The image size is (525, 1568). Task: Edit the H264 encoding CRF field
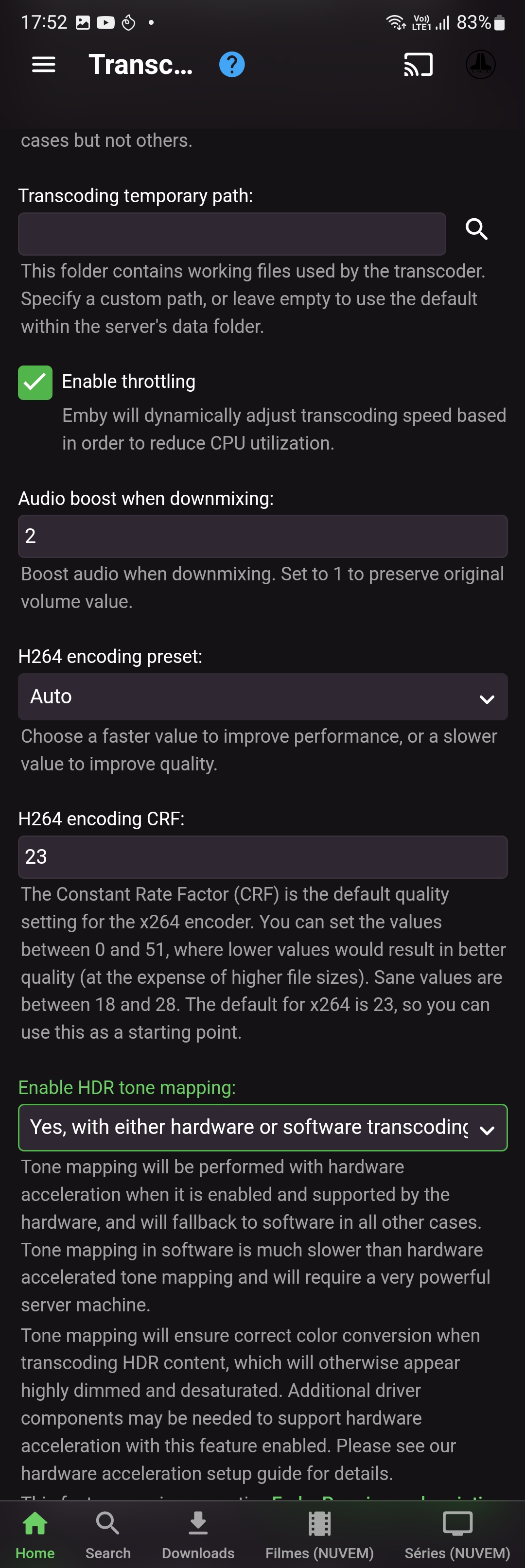[x=262, y=856]
